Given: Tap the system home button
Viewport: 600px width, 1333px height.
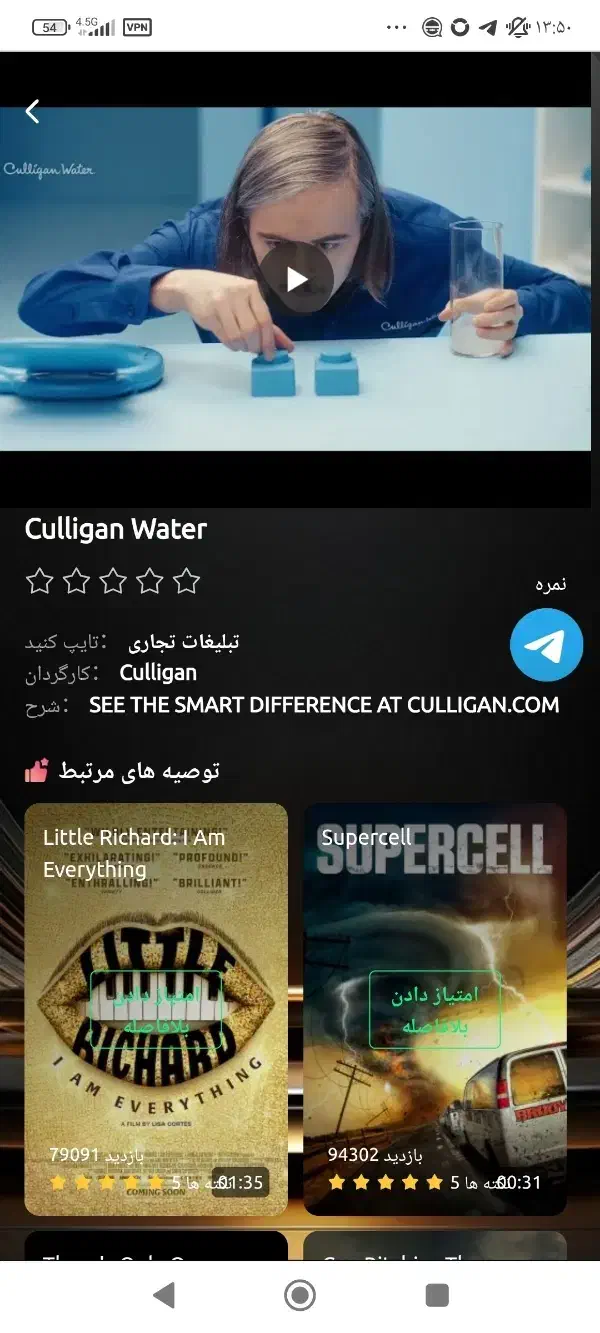Looking at the screenshot, I should pyautogui.click(x=299, y=1295).
